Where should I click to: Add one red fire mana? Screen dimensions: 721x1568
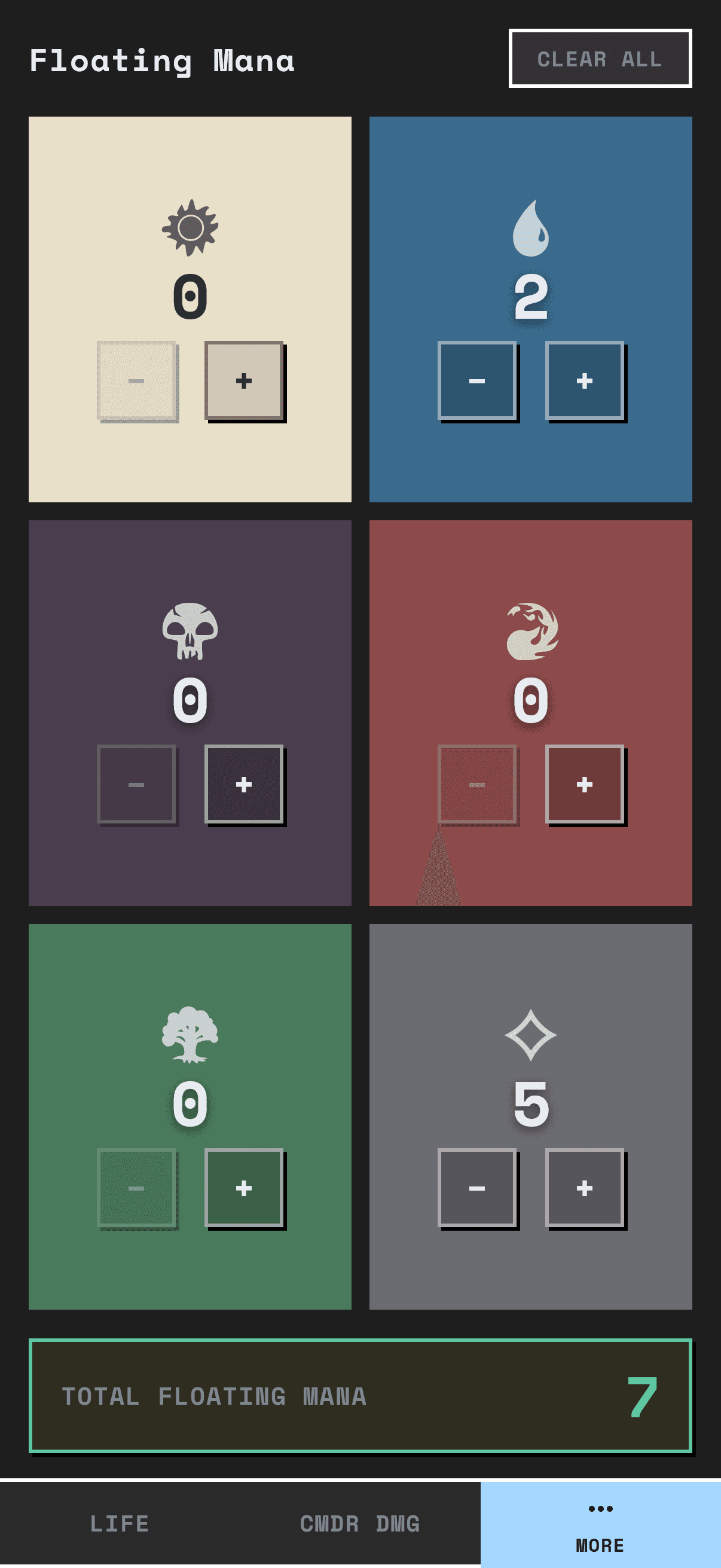tap(585, 784)
